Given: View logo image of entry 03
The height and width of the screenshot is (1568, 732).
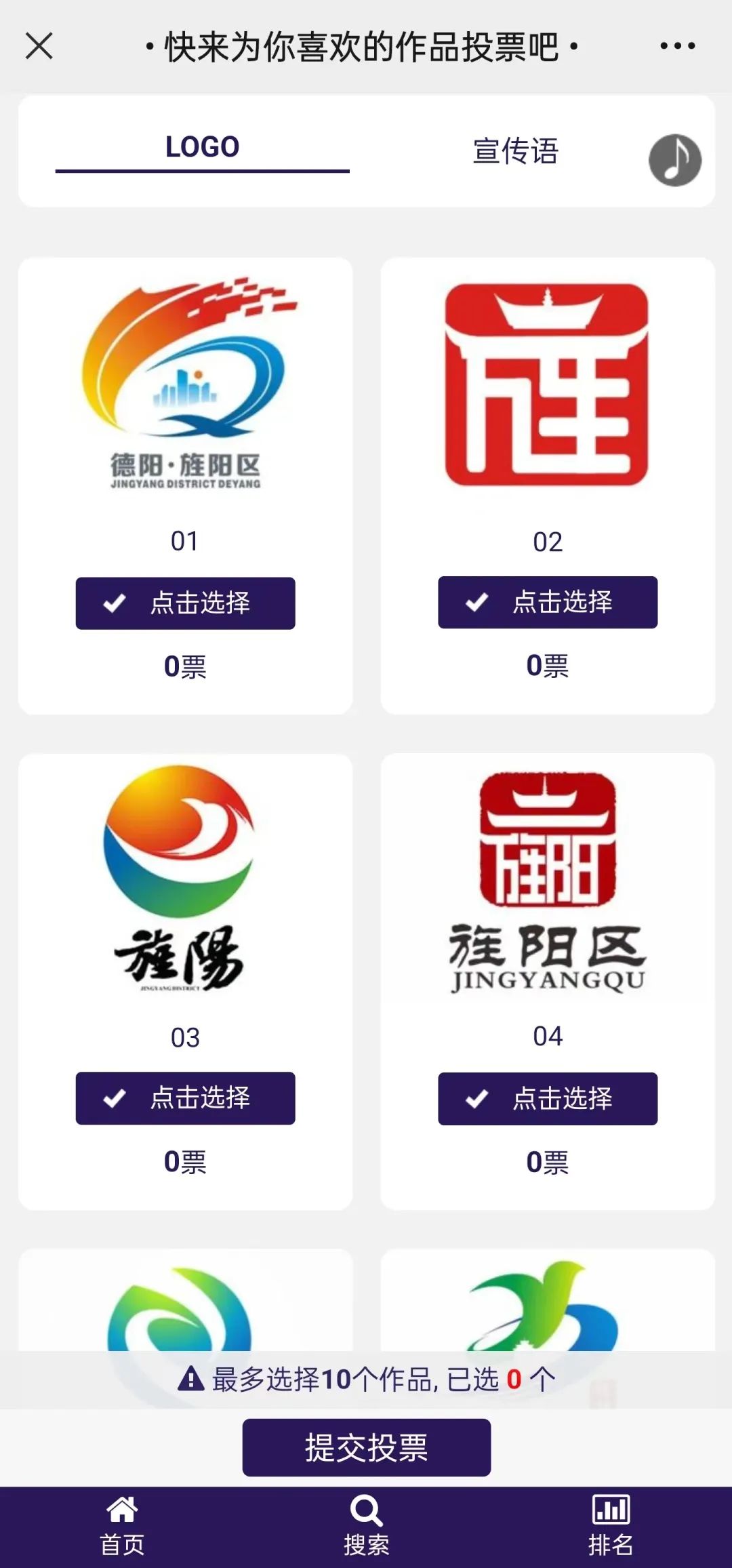Looking at the screenshot, I should 180,879.
